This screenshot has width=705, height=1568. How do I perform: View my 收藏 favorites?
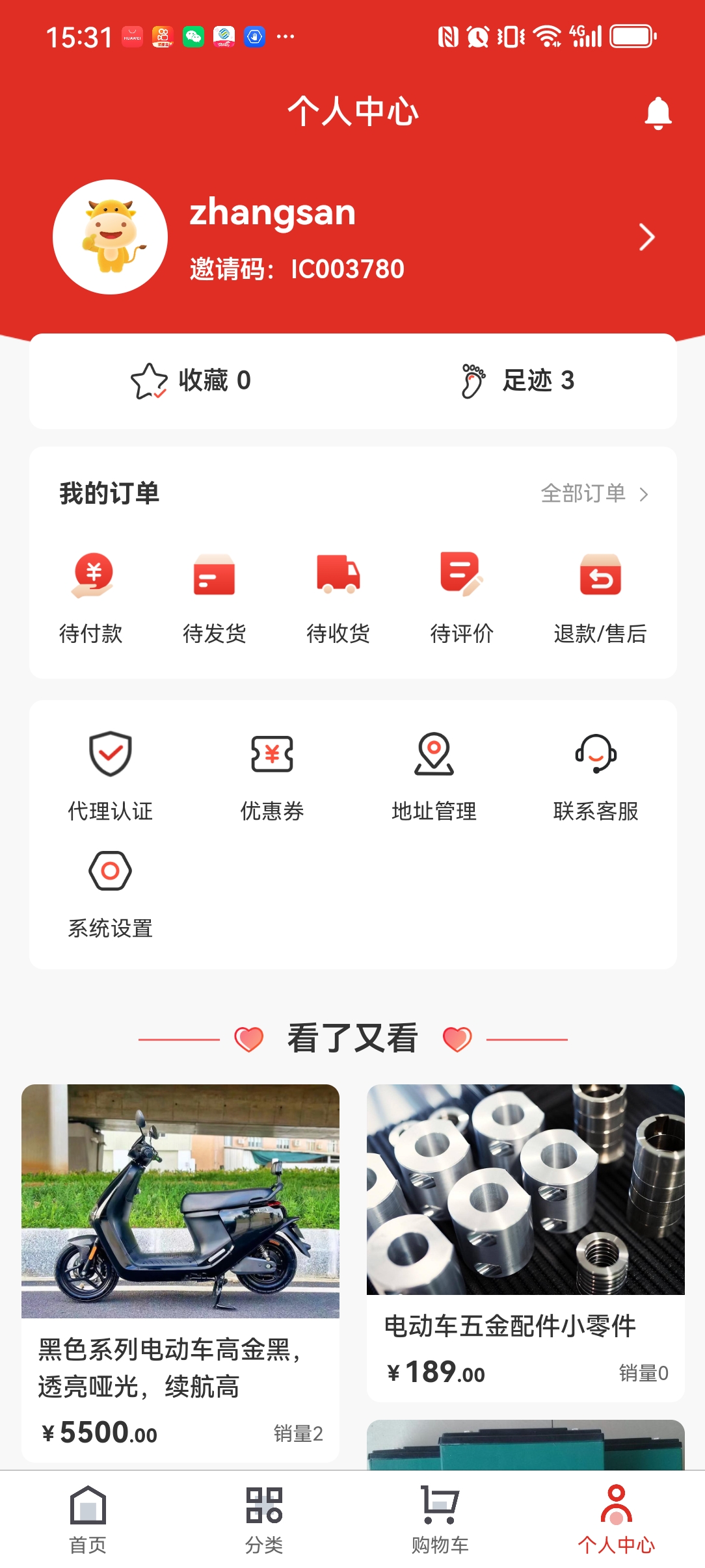pos(191,380)
